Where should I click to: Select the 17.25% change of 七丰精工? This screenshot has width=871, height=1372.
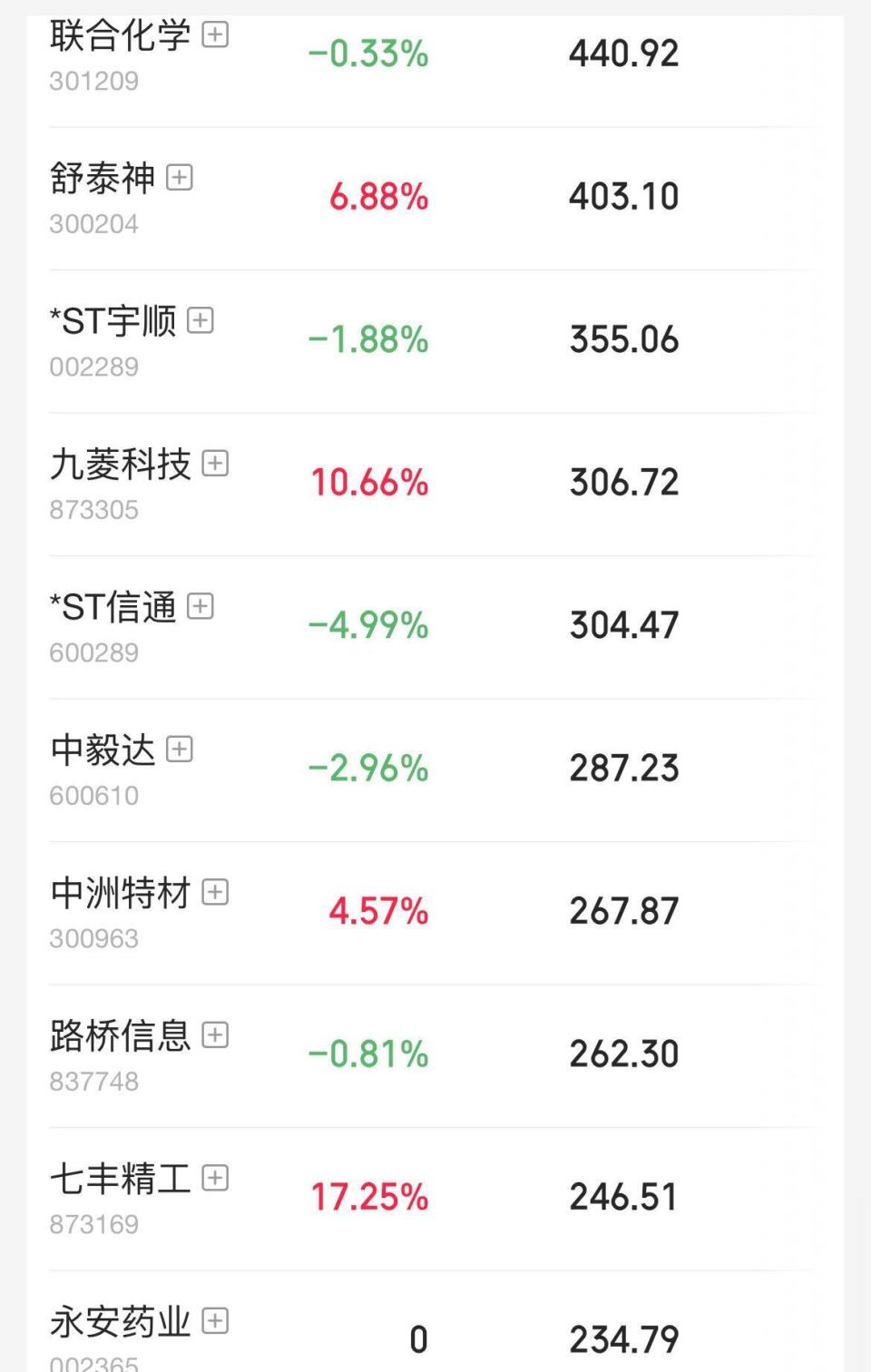point(367,1196)
